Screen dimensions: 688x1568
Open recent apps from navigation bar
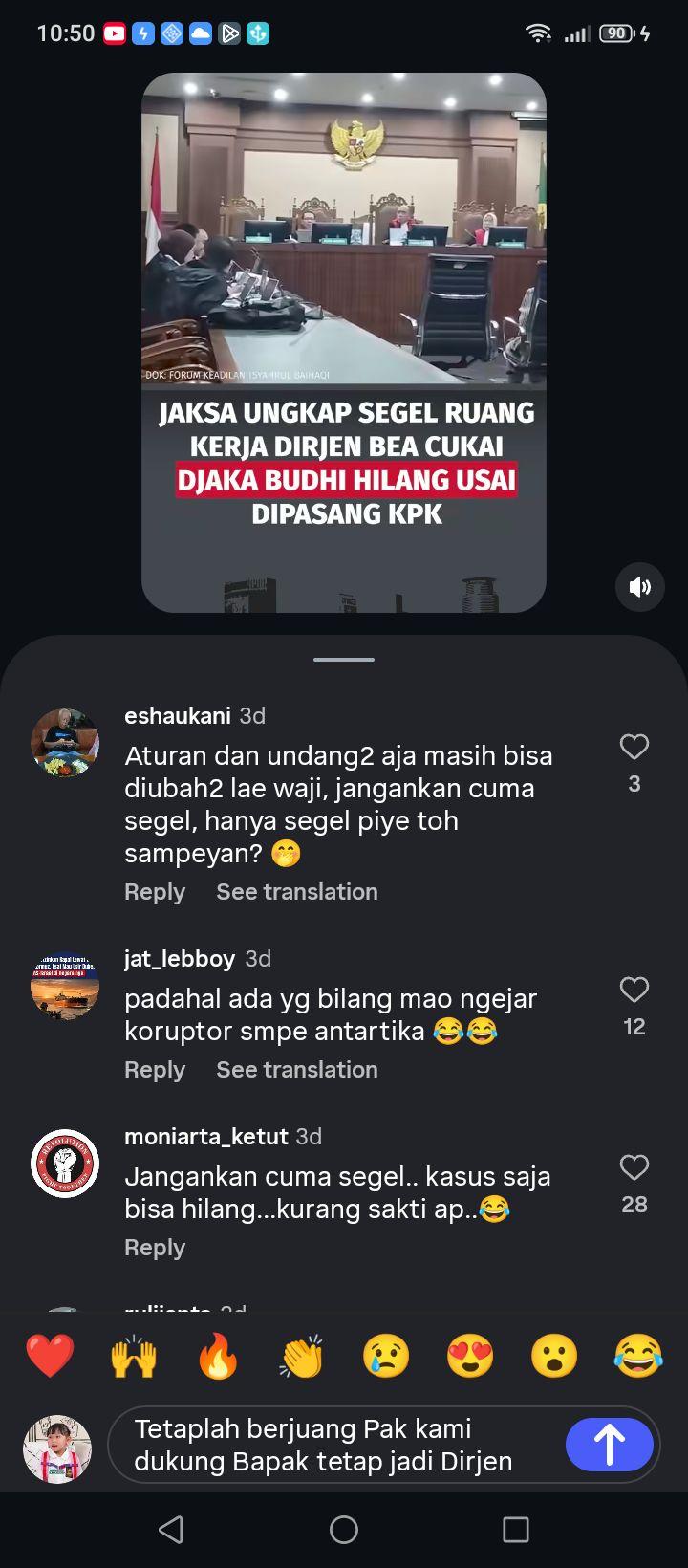pos(516,1530)
